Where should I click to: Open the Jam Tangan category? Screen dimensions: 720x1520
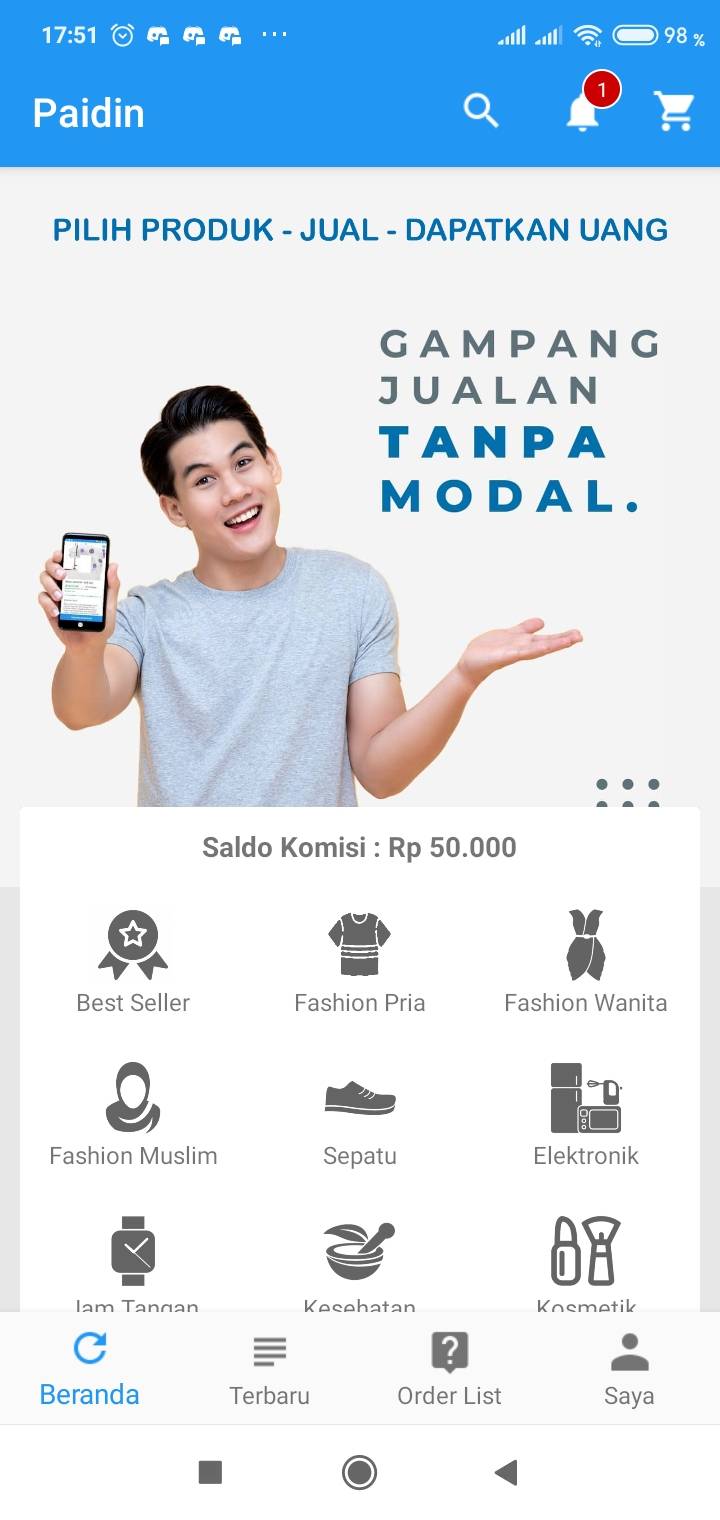pos(134,1262)
